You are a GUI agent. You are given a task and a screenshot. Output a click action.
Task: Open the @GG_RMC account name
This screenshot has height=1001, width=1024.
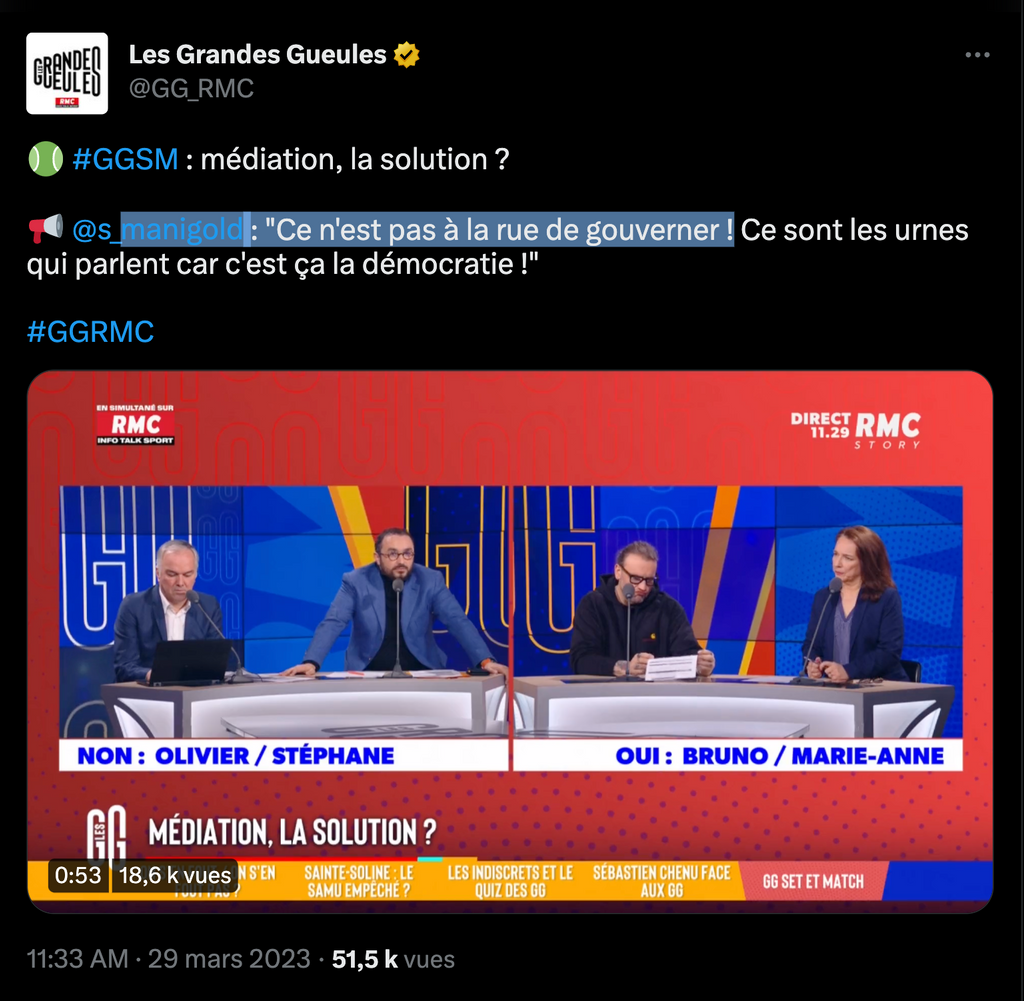191,89
